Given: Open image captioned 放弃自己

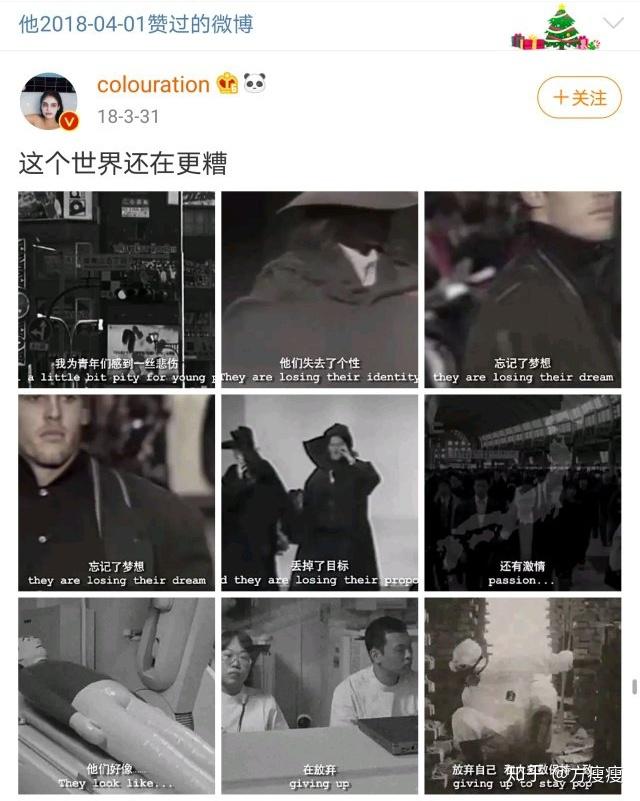Looking at the screenshot, I should click(522, 694).
